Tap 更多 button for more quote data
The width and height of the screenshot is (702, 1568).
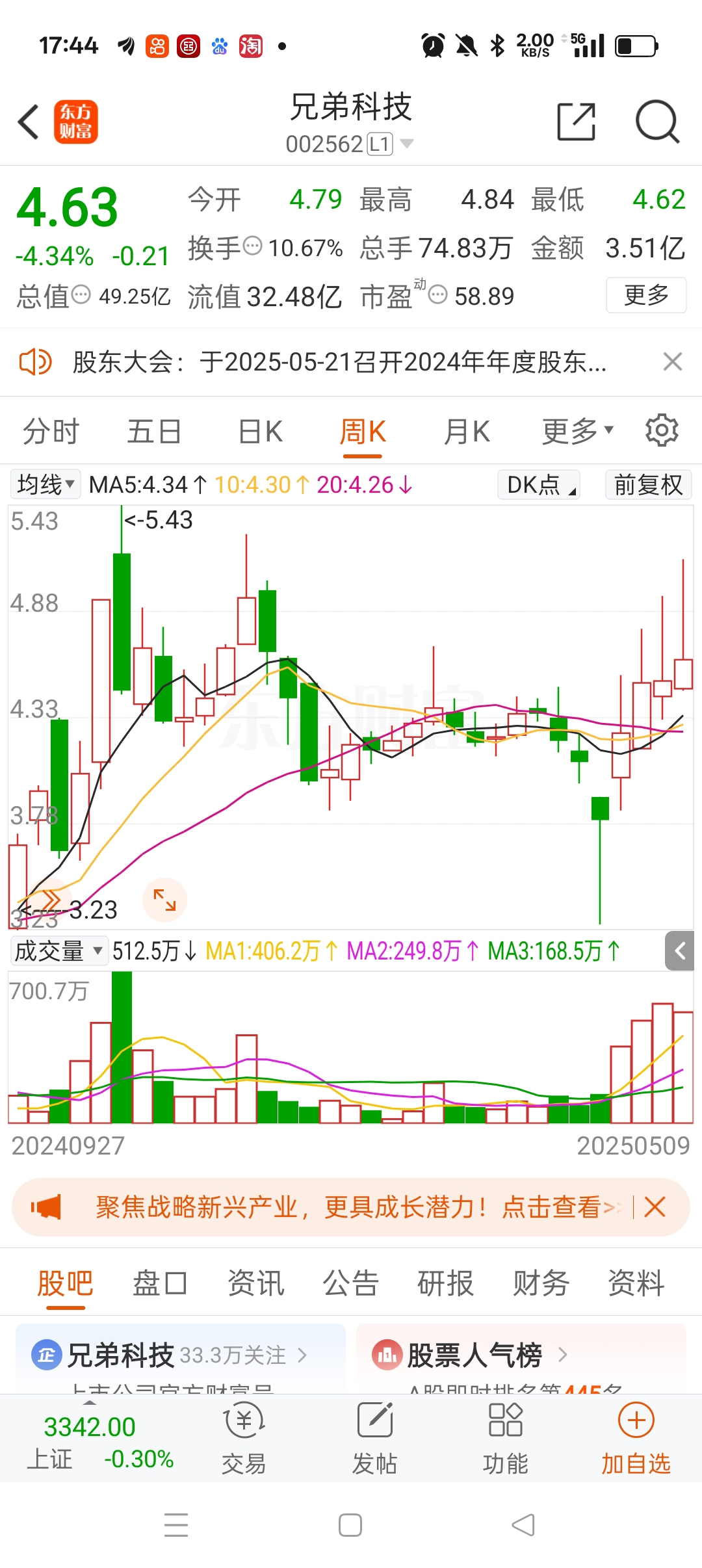point(646,295)
